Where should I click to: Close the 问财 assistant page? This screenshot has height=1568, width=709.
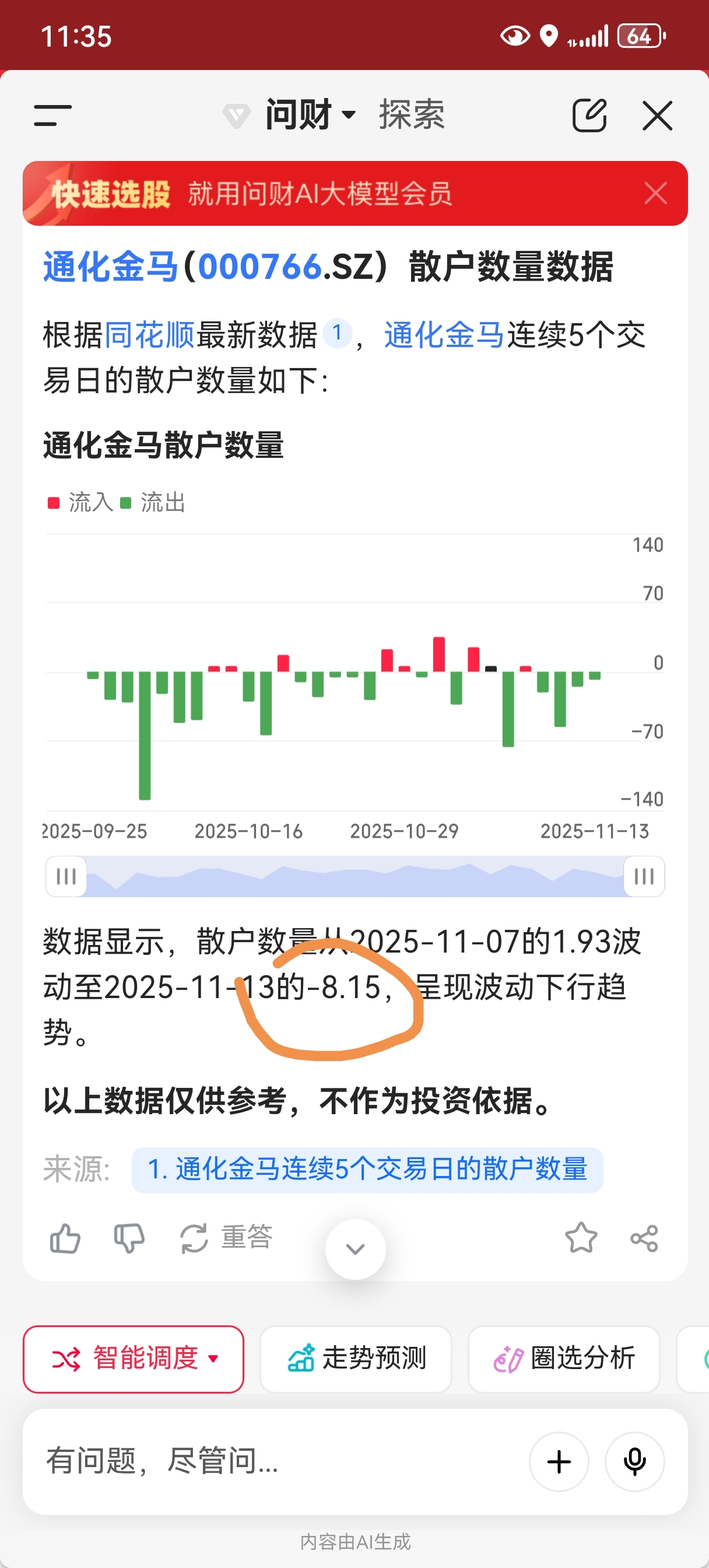coord(657,115)
